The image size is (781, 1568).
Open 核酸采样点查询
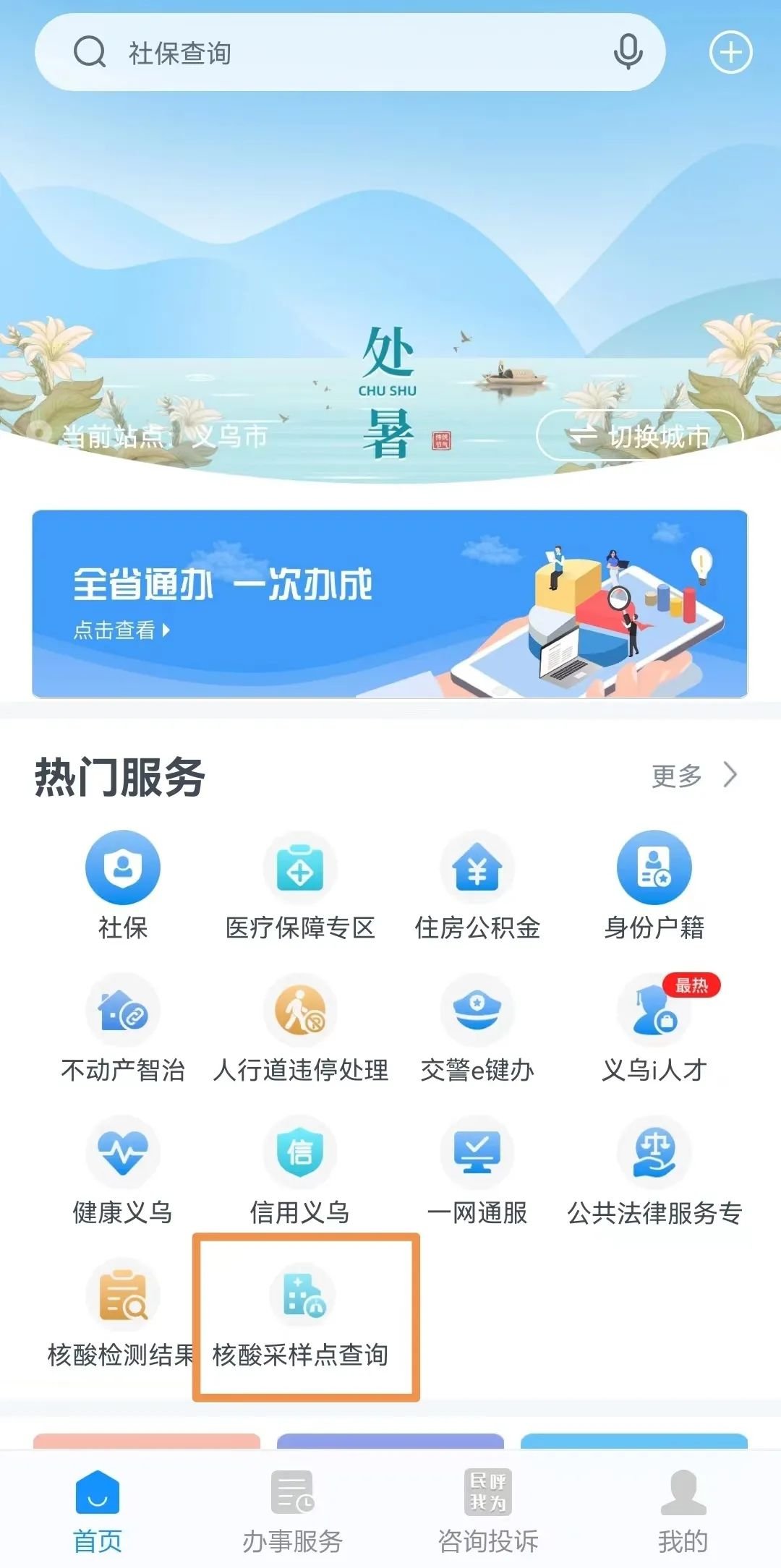[302, 1317]
